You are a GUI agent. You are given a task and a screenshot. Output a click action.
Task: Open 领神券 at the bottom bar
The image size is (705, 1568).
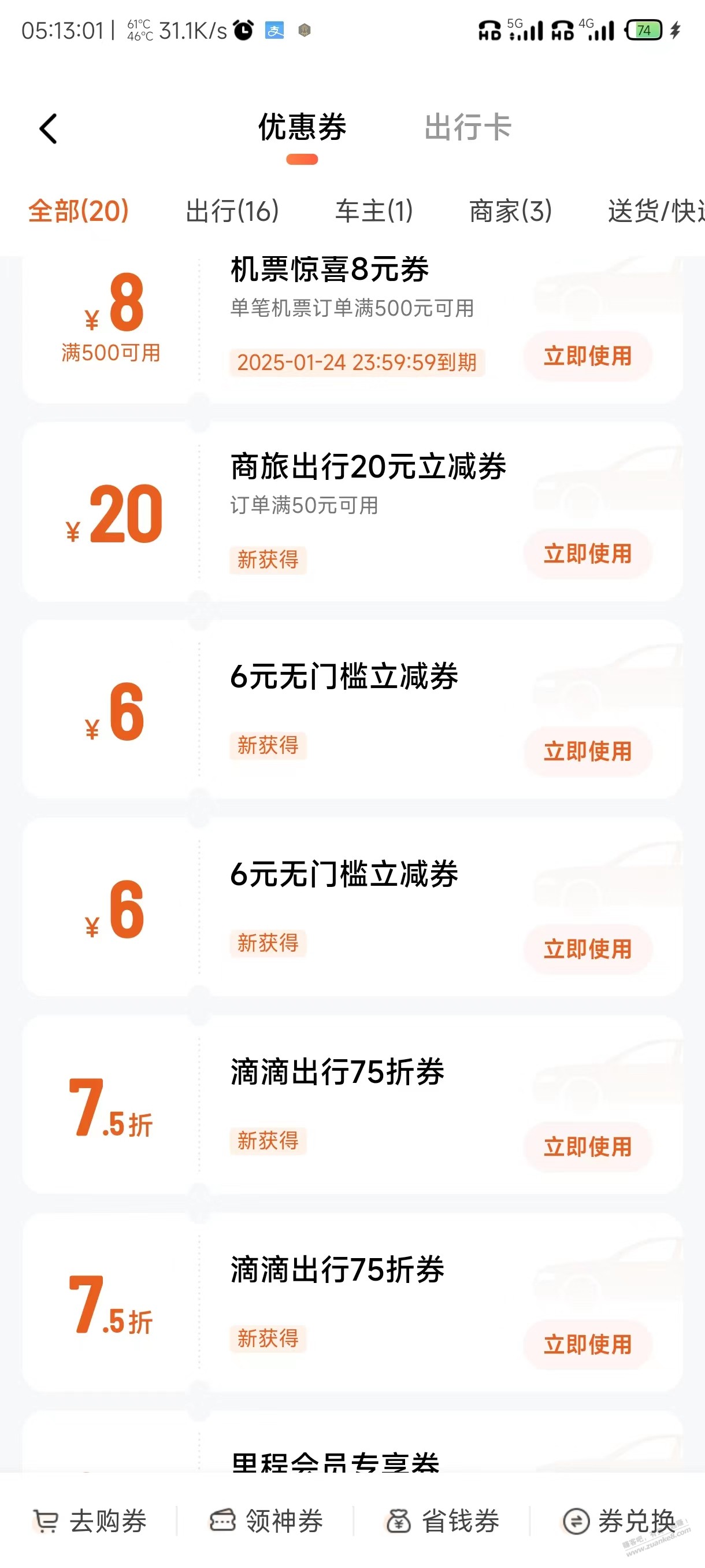point(266,1521)
